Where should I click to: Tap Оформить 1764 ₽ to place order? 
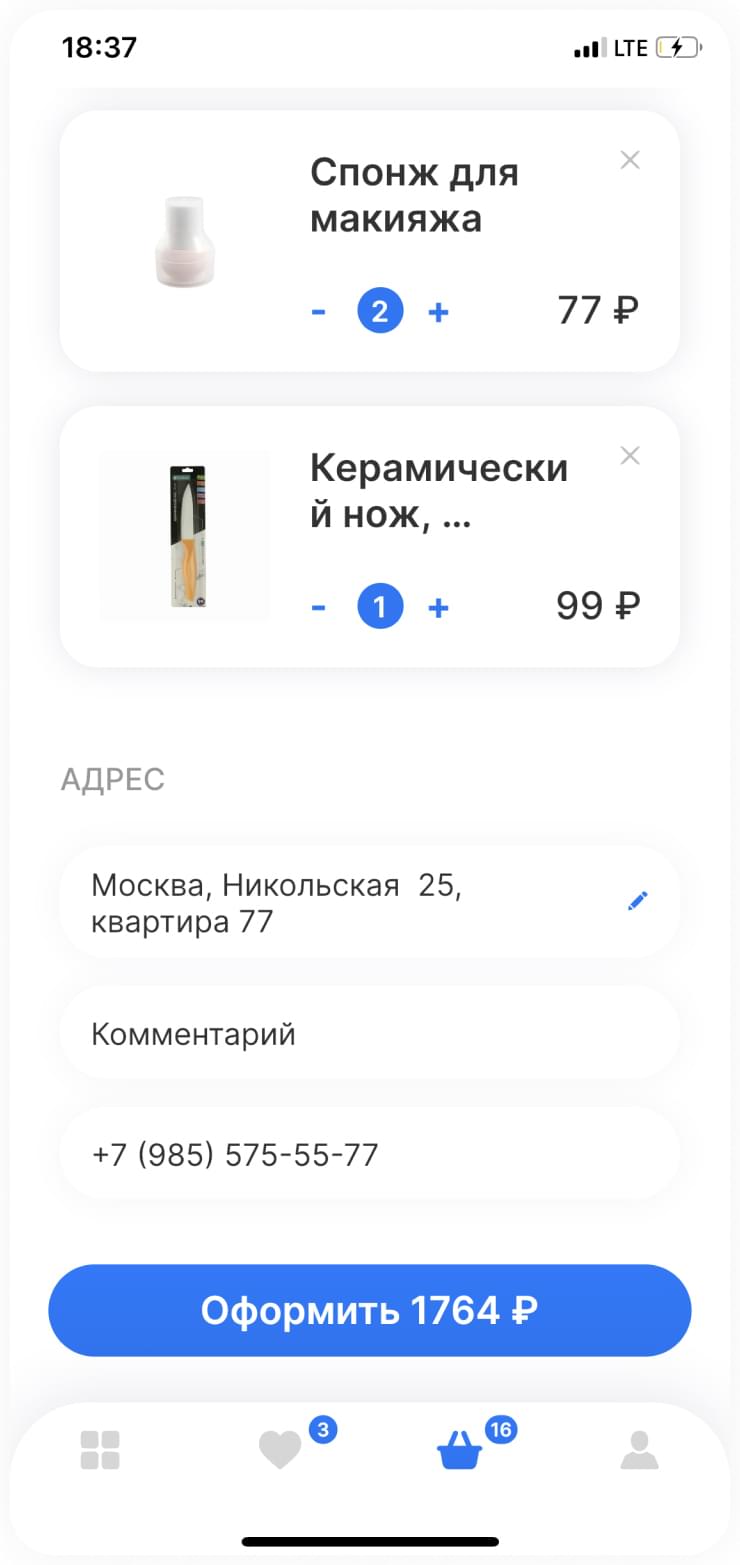pyautogui.click(x=369, y=1310)
